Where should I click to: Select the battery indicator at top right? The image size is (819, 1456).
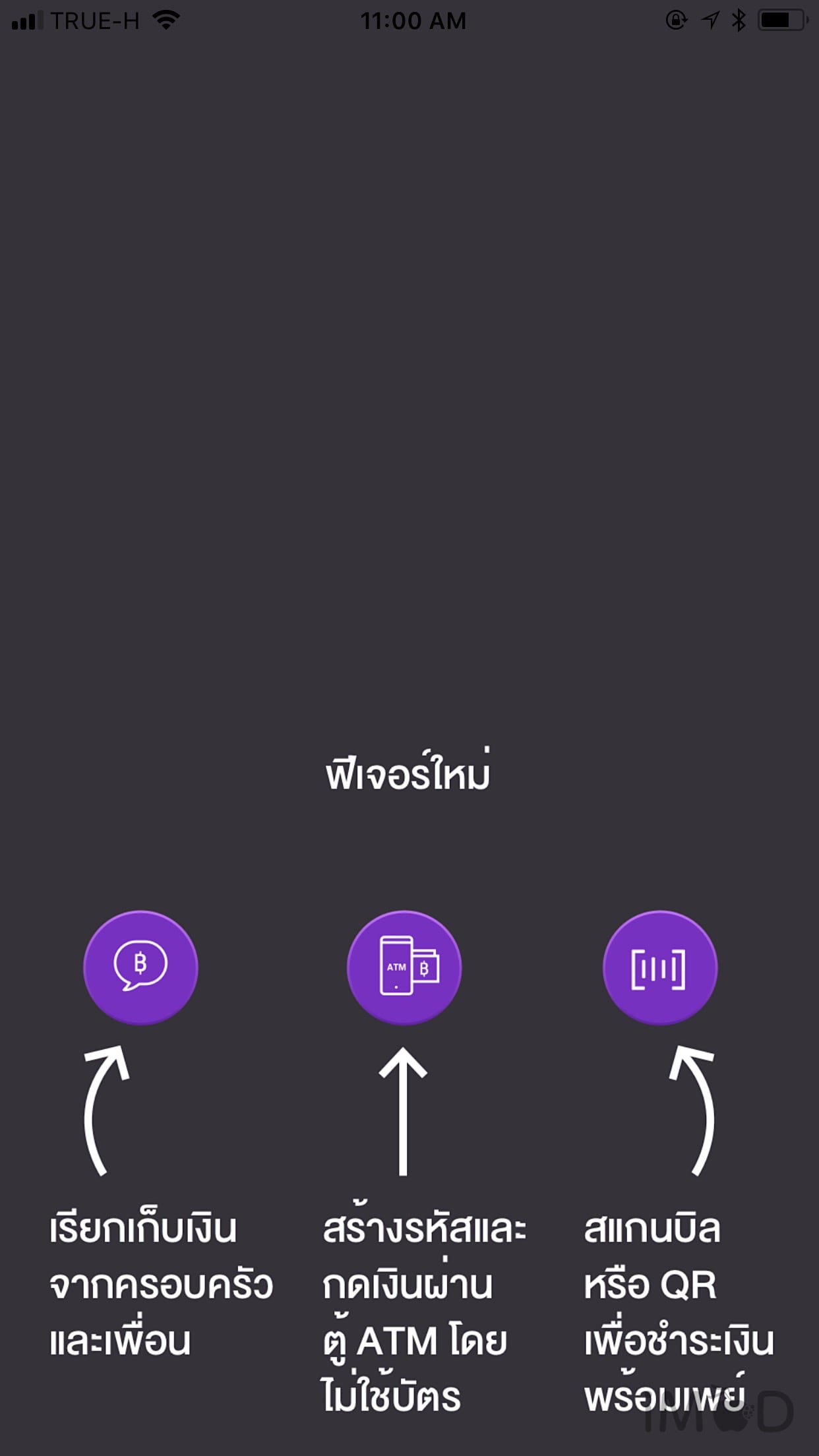[x=781, y=18]
